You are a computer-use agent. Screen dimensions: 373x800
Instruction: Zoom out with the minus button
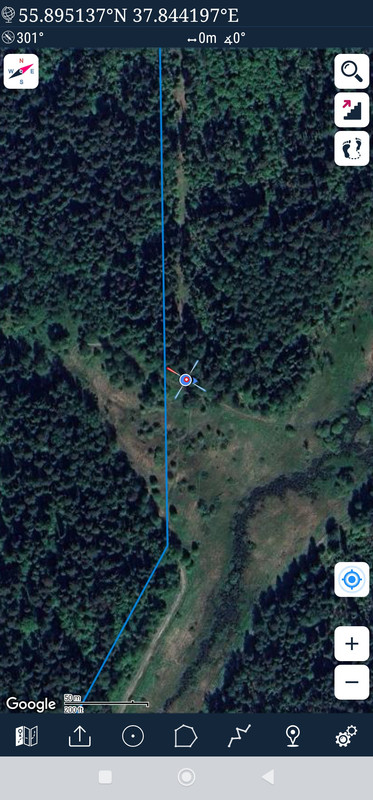[x=352, y=682]
